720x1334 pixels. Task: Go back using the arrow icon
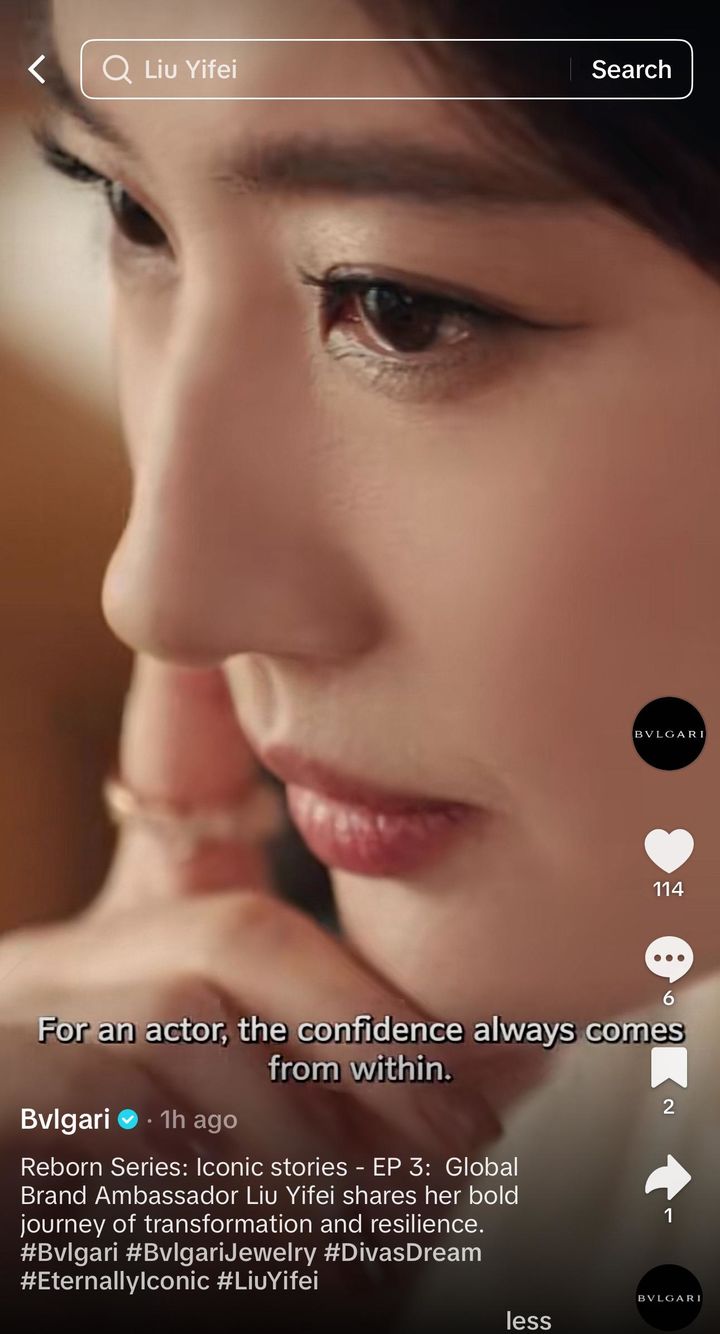pyautogui.click(x=37, y=69)
